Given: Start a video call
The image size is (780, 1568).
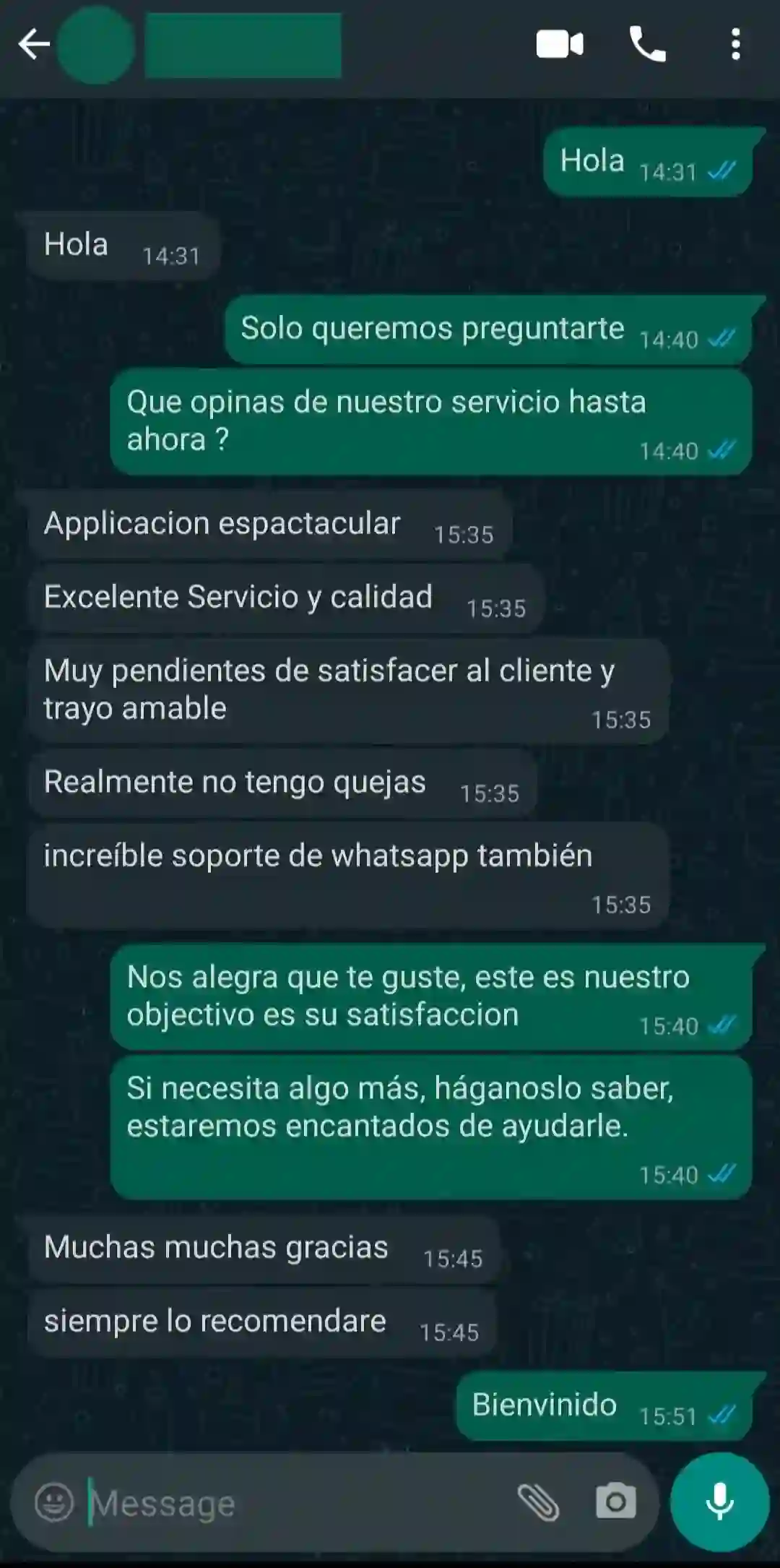Looking at the screenshot, I should [x=560, y=45].
